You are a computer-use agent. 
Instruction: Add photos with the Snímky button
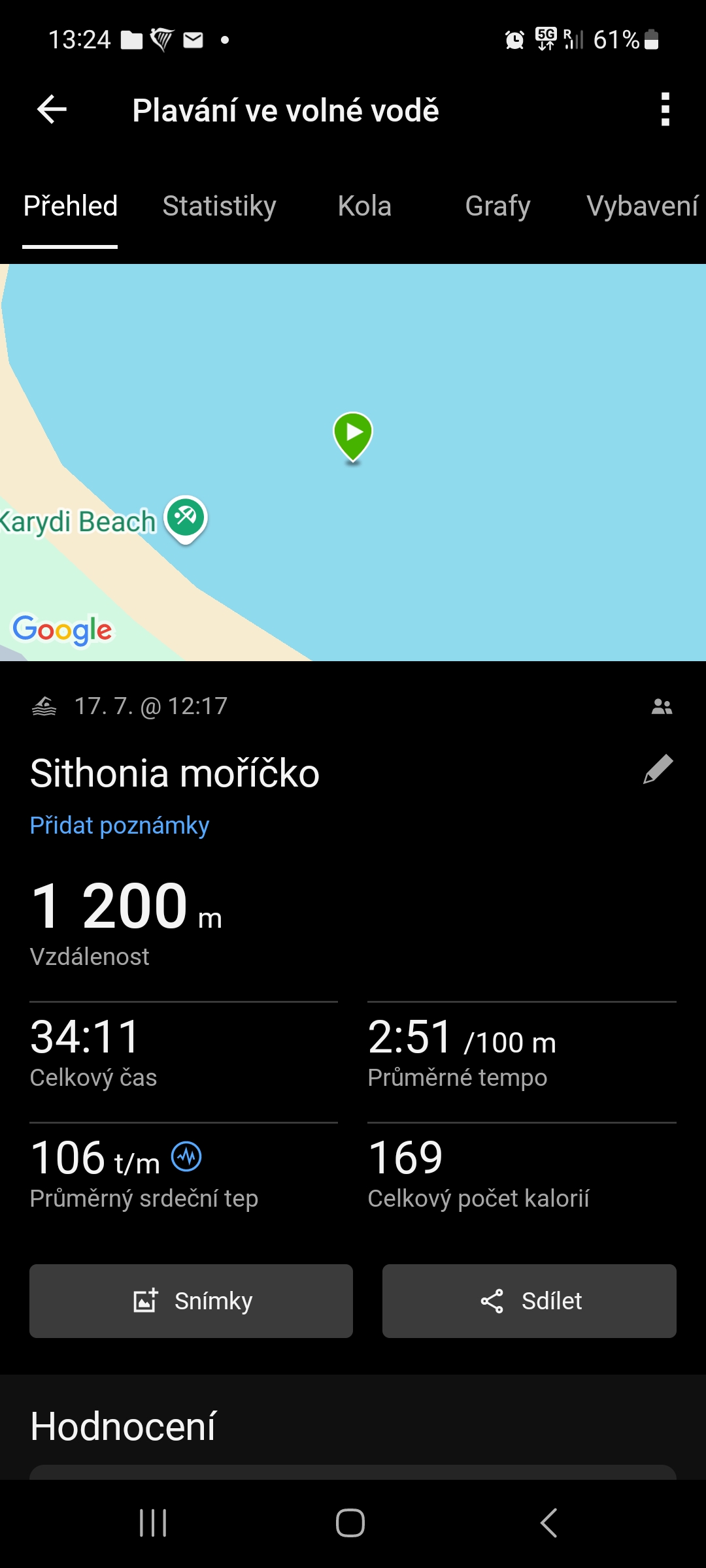click(x=191, y=1301)
